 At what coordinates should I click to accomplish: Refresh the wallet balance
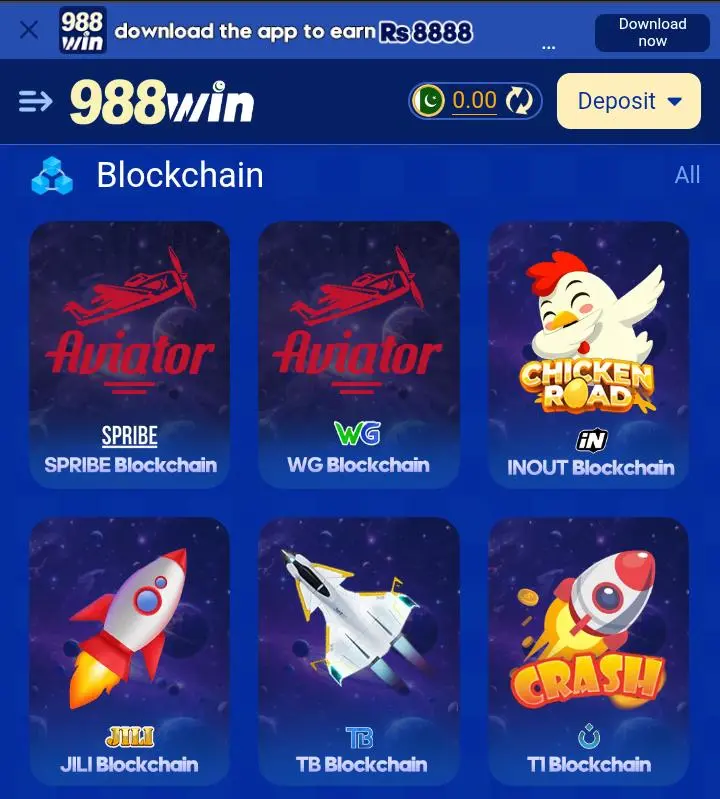pyautogui.click(x=519, y=101)
